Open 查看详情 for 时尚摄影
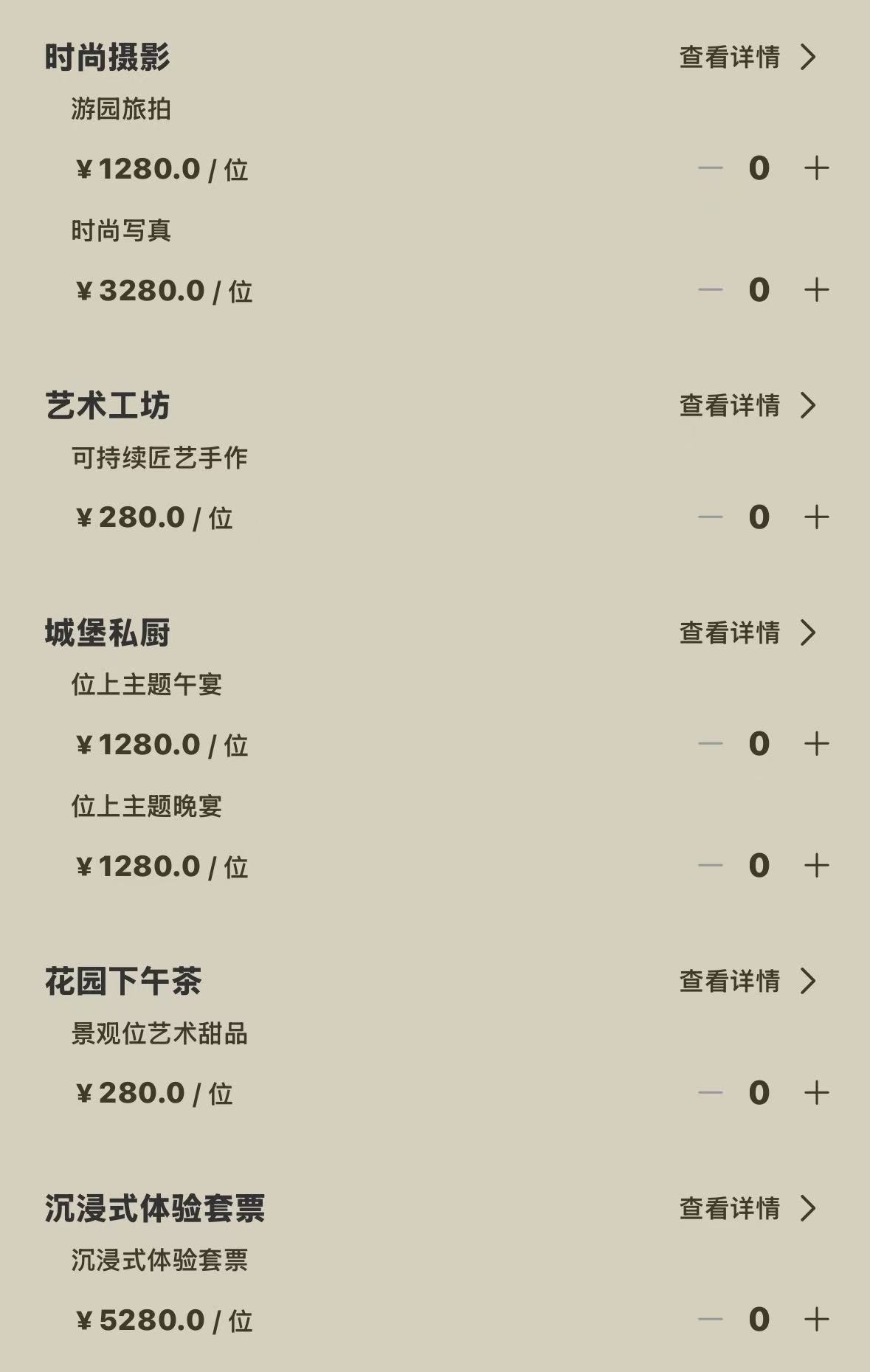Image resolution: width=870 pixels, height=1372 pixels. pyautogui.click(x=747, y=58)
